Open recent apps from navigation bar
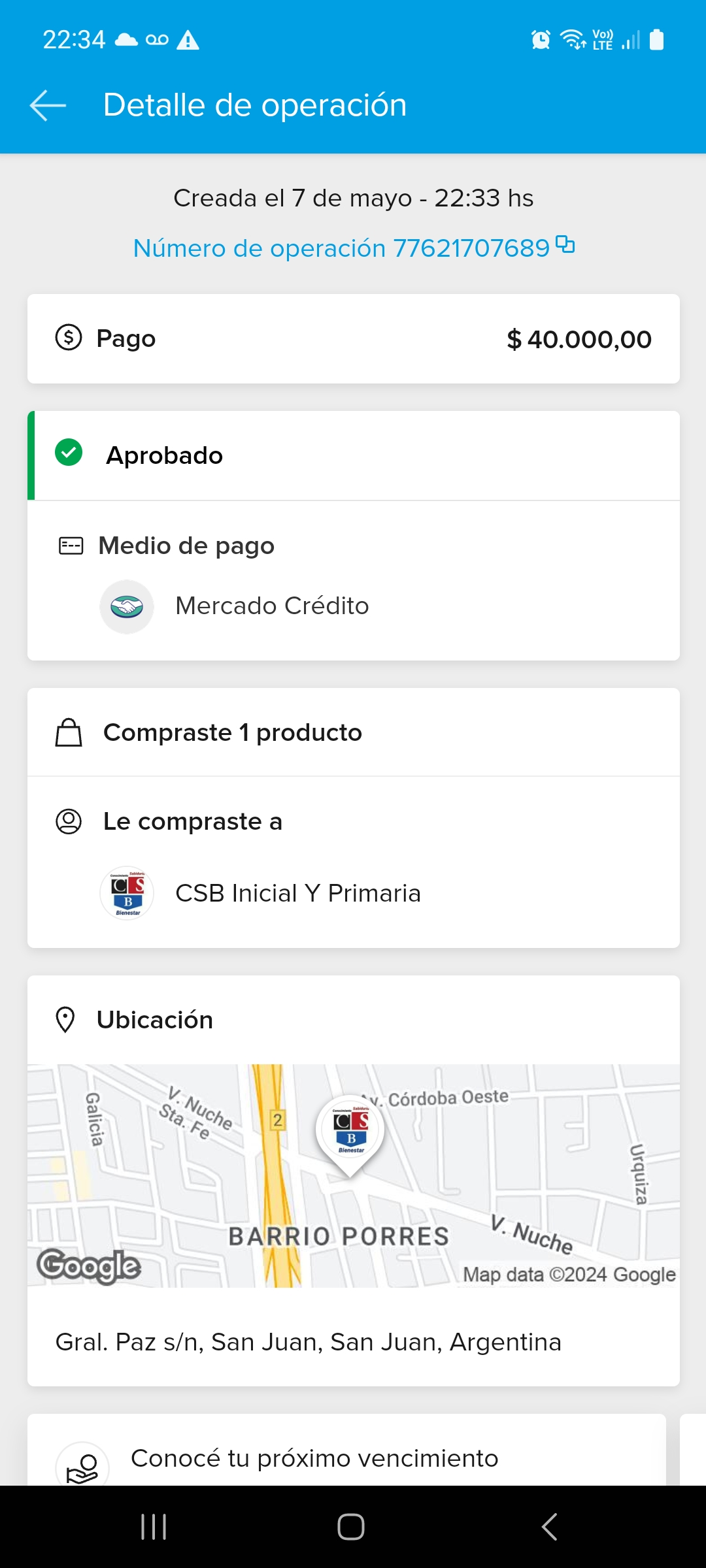 [154, 1527]
